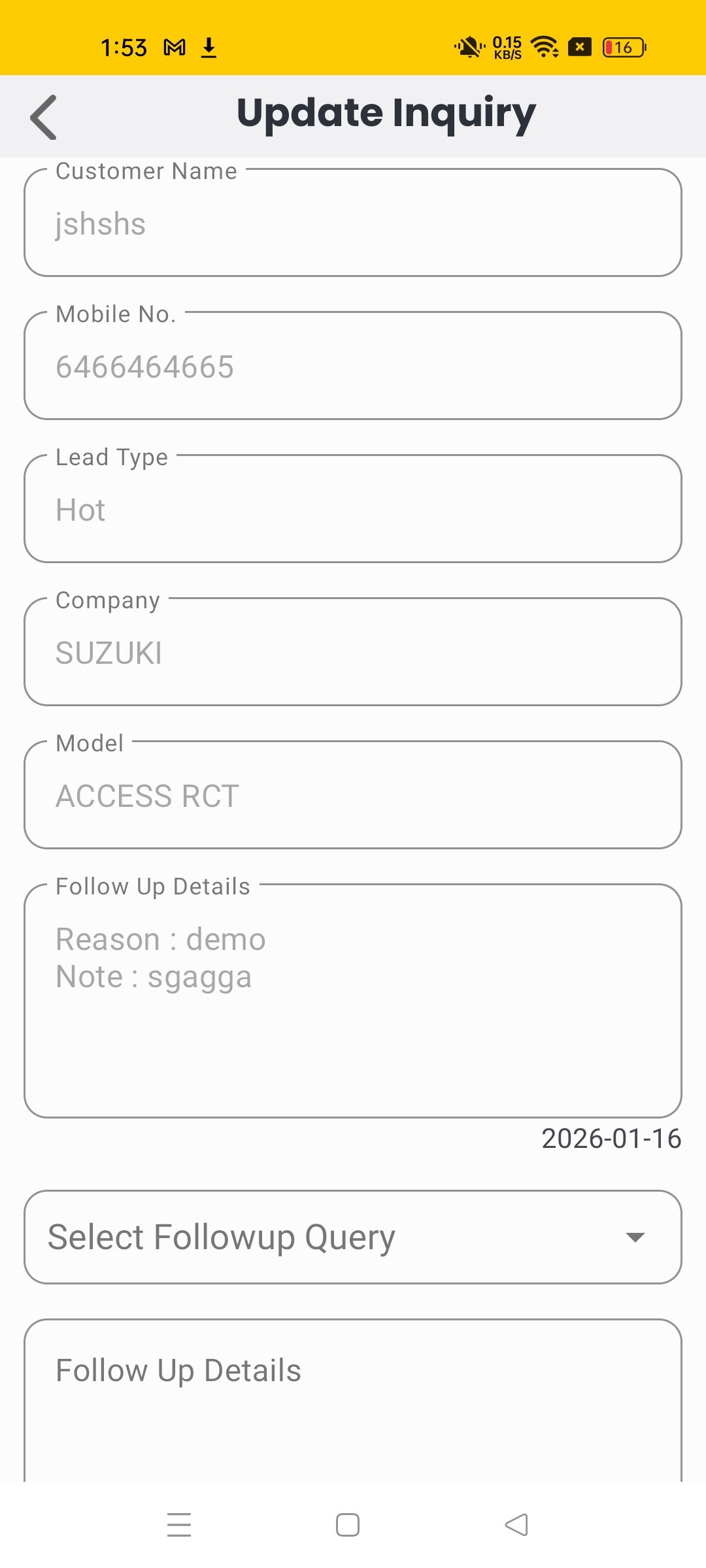Tap the recent apps button in navigation bar

179,1524
